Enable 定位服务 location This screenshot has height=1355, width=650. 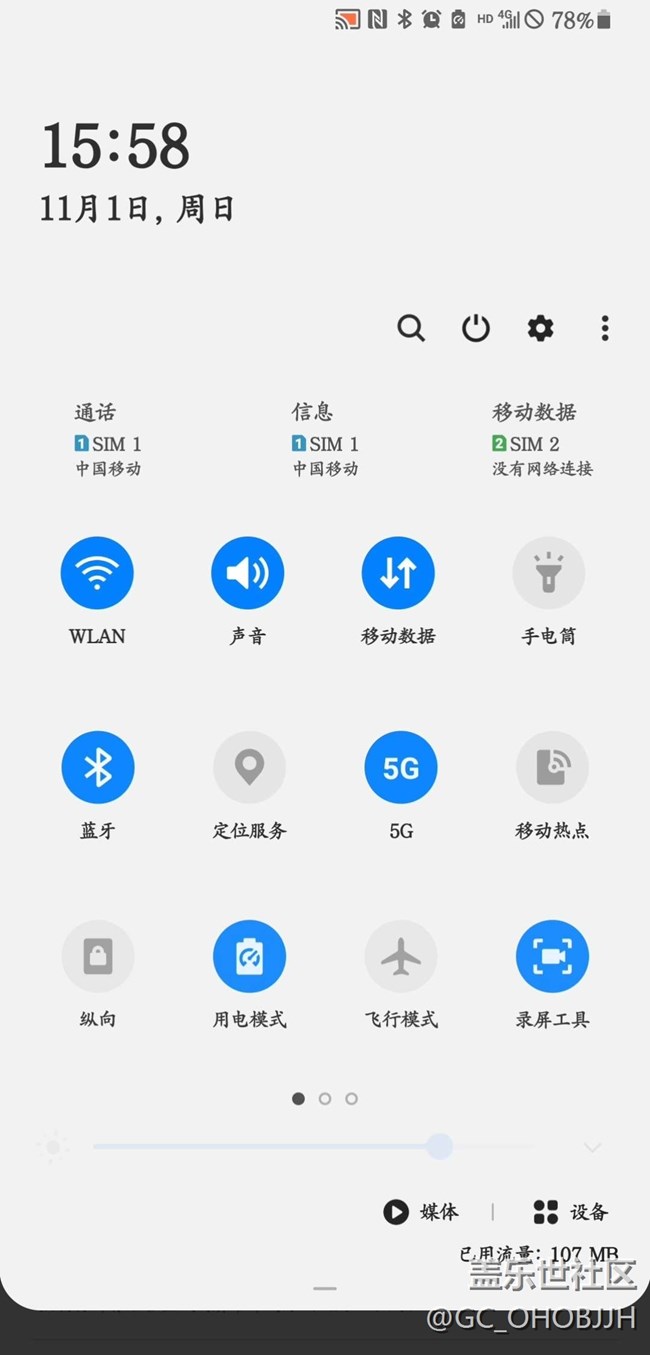[x=249, y=767]
